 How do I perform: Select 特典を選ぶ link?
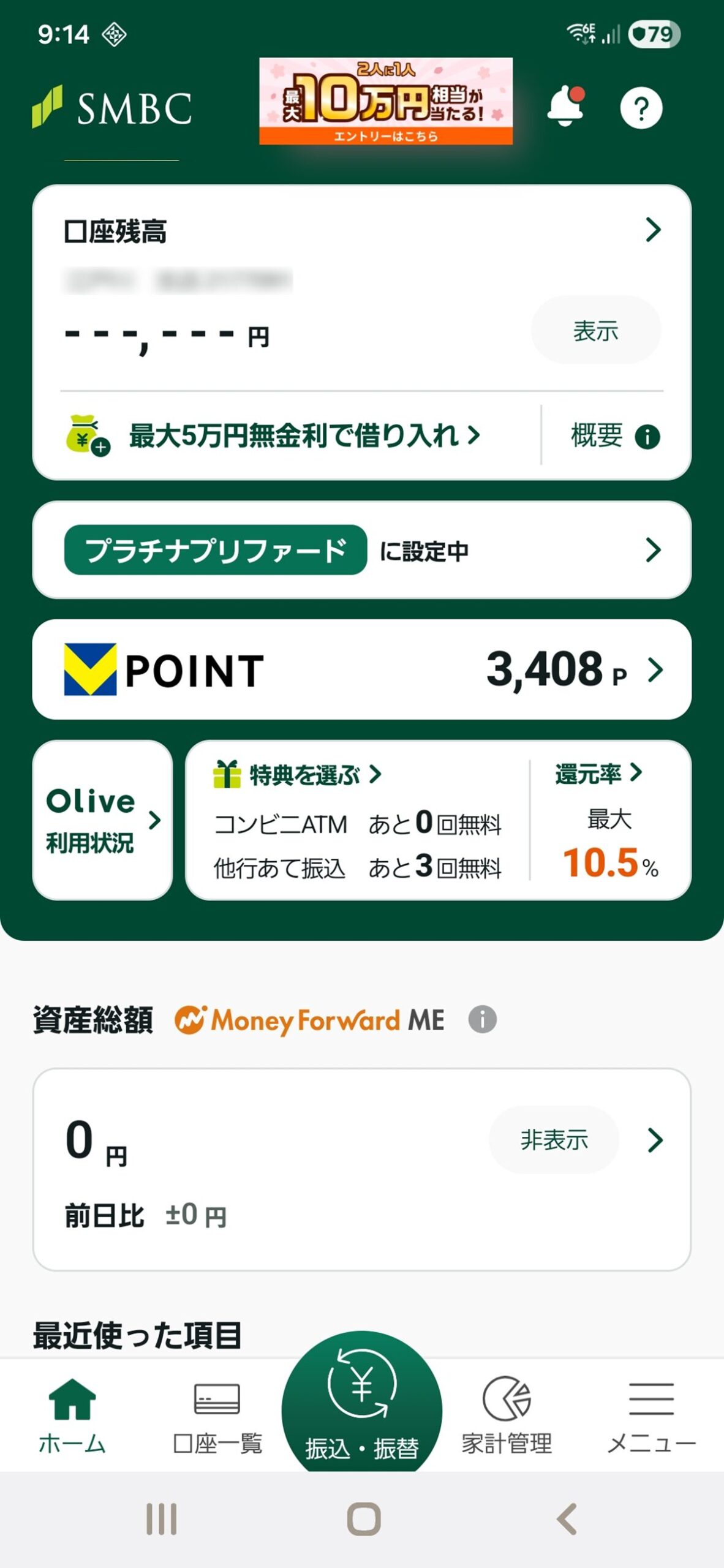[304, 775]
